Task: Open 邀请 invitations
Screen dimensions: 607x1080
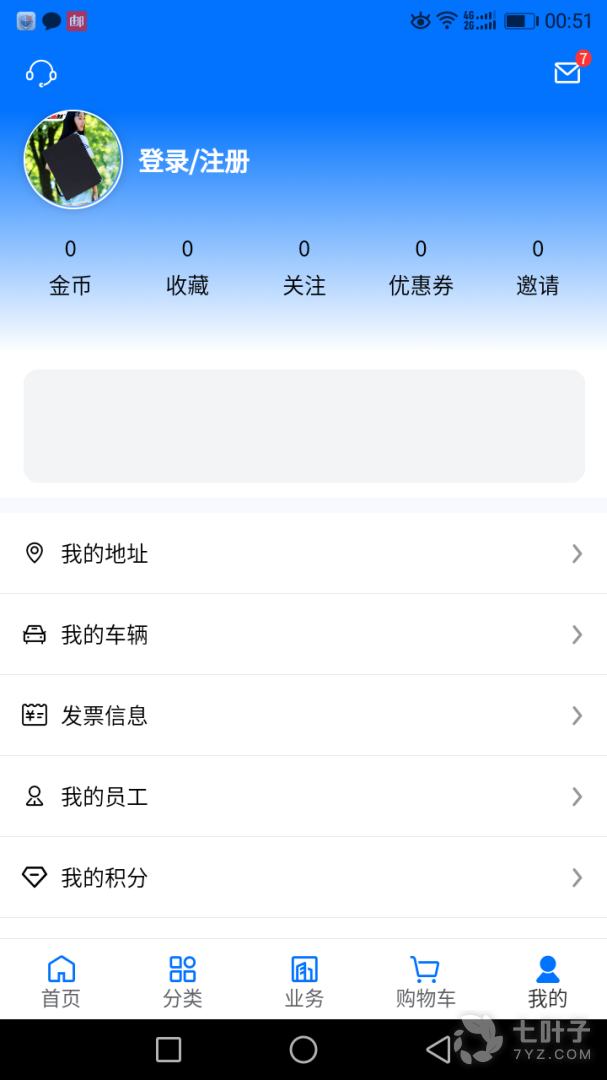Action: 538,268
